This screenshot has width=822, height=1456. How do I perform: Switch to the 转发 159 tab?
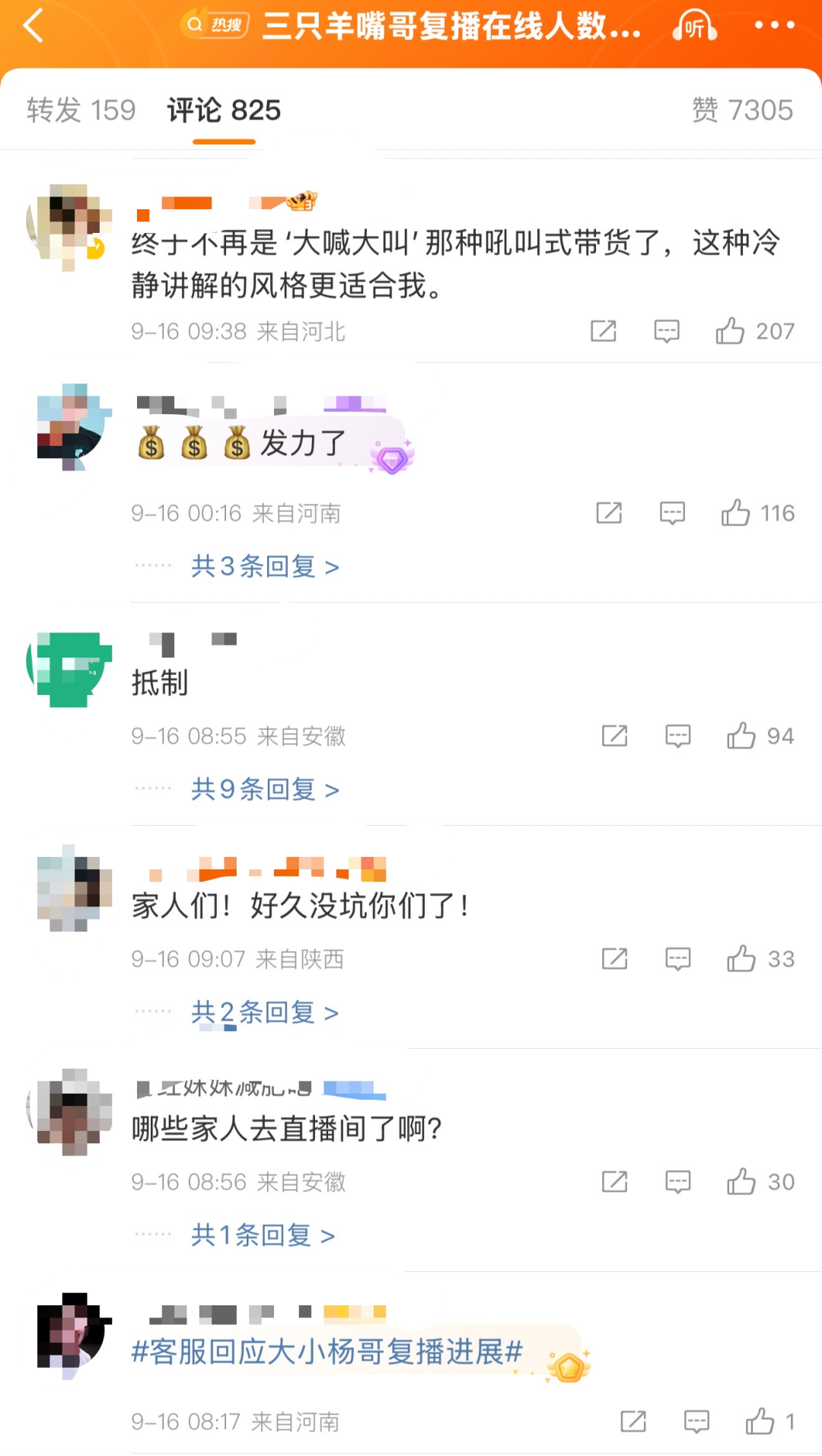(x=81, y=110)
